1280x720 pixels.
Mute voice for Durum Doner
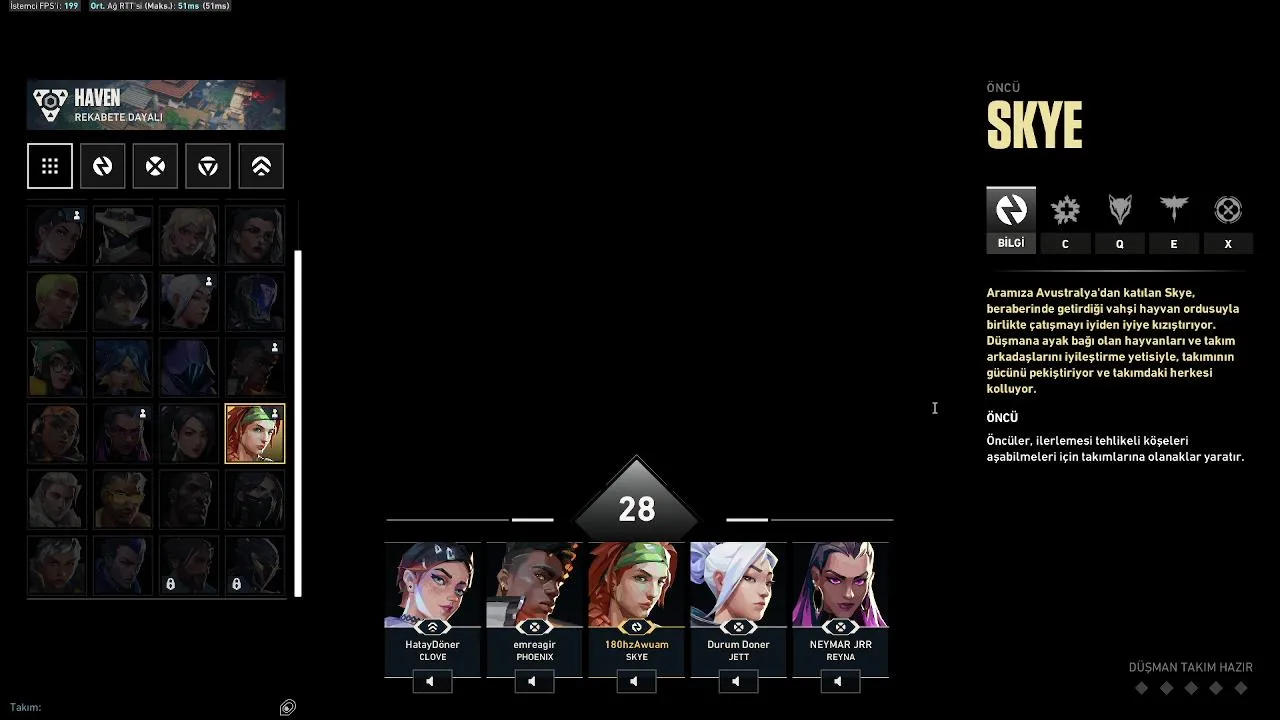[x=738, y=681]
